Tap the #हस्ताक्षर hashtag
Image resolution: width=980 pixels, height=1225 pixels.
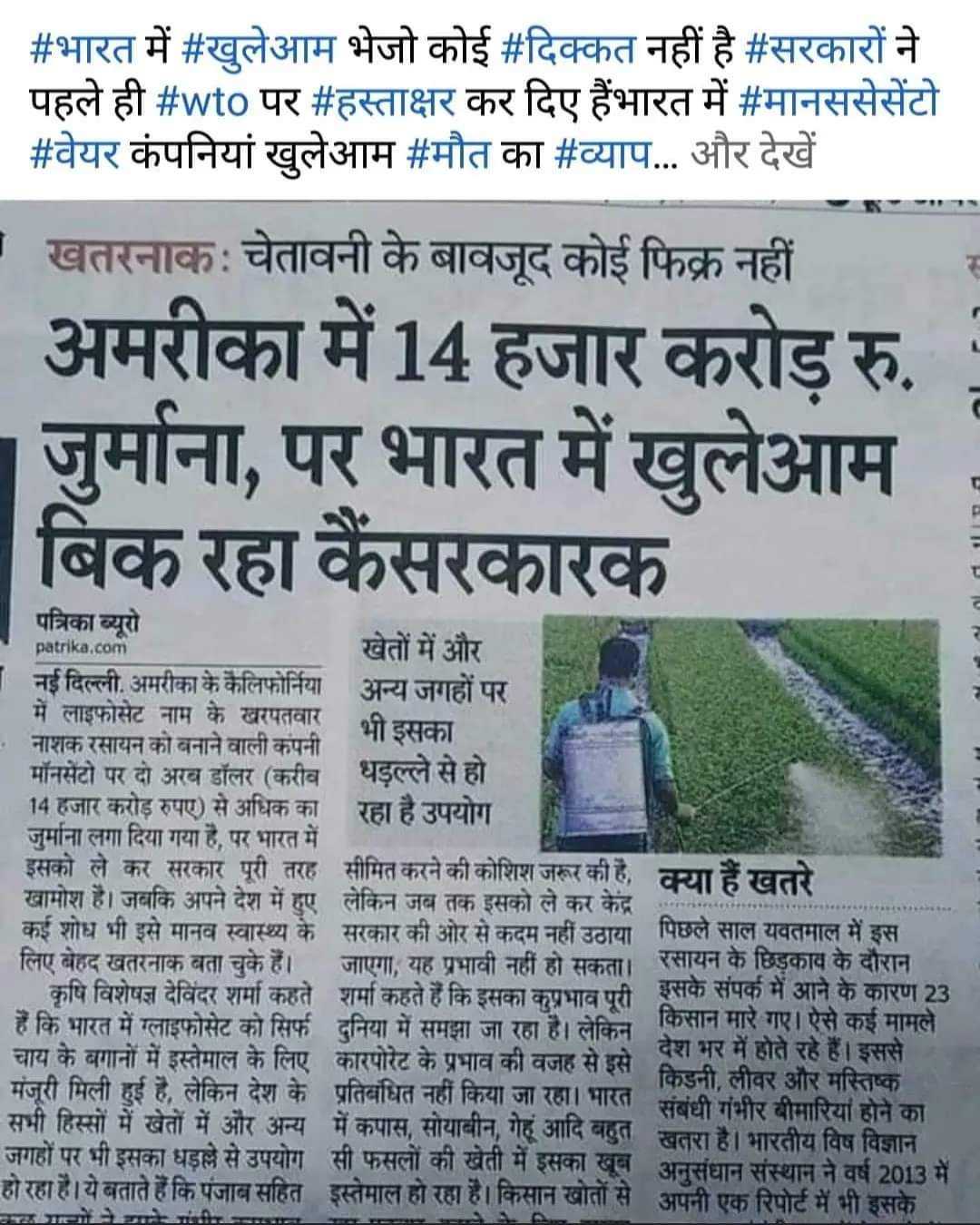(387, 97)
